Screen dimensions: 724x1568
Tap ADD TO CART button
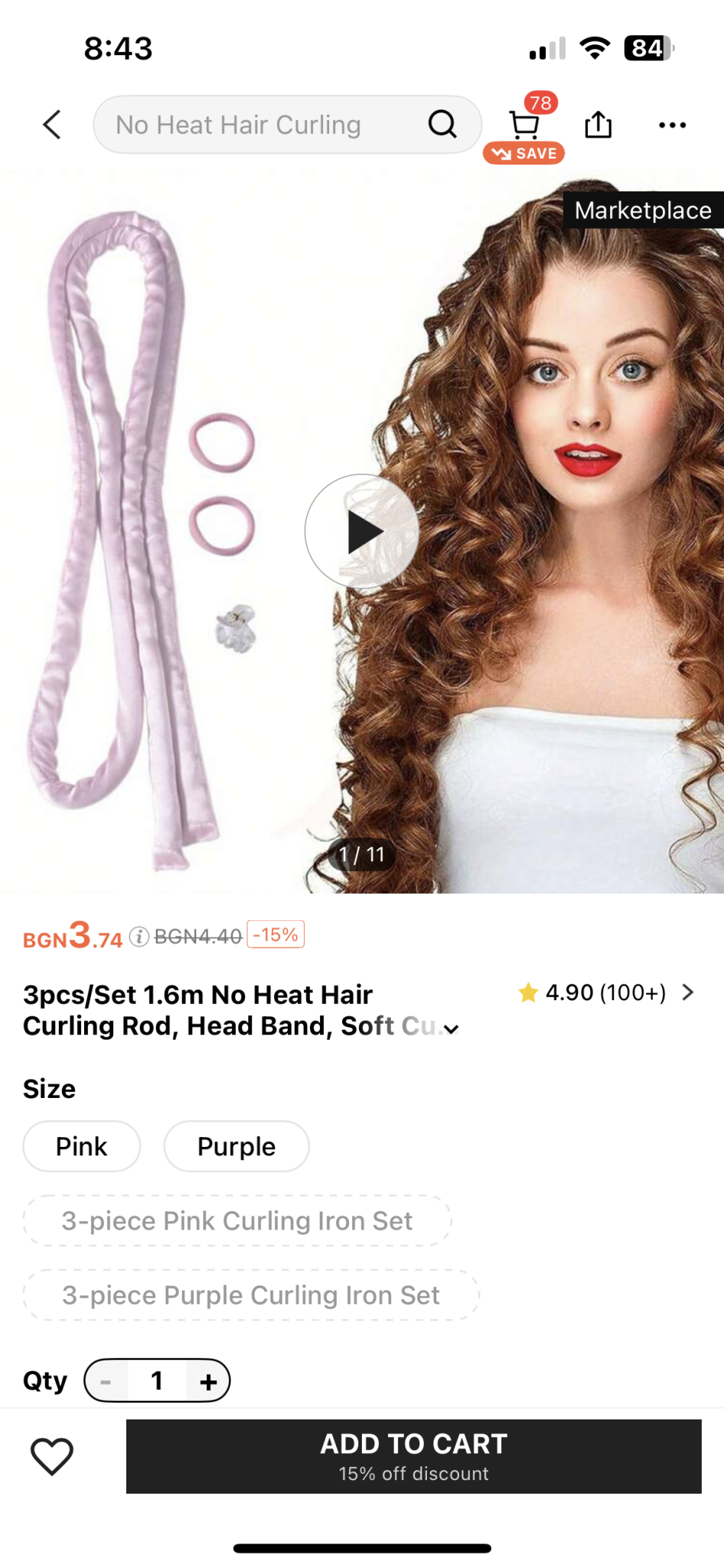pos(413,1455)
